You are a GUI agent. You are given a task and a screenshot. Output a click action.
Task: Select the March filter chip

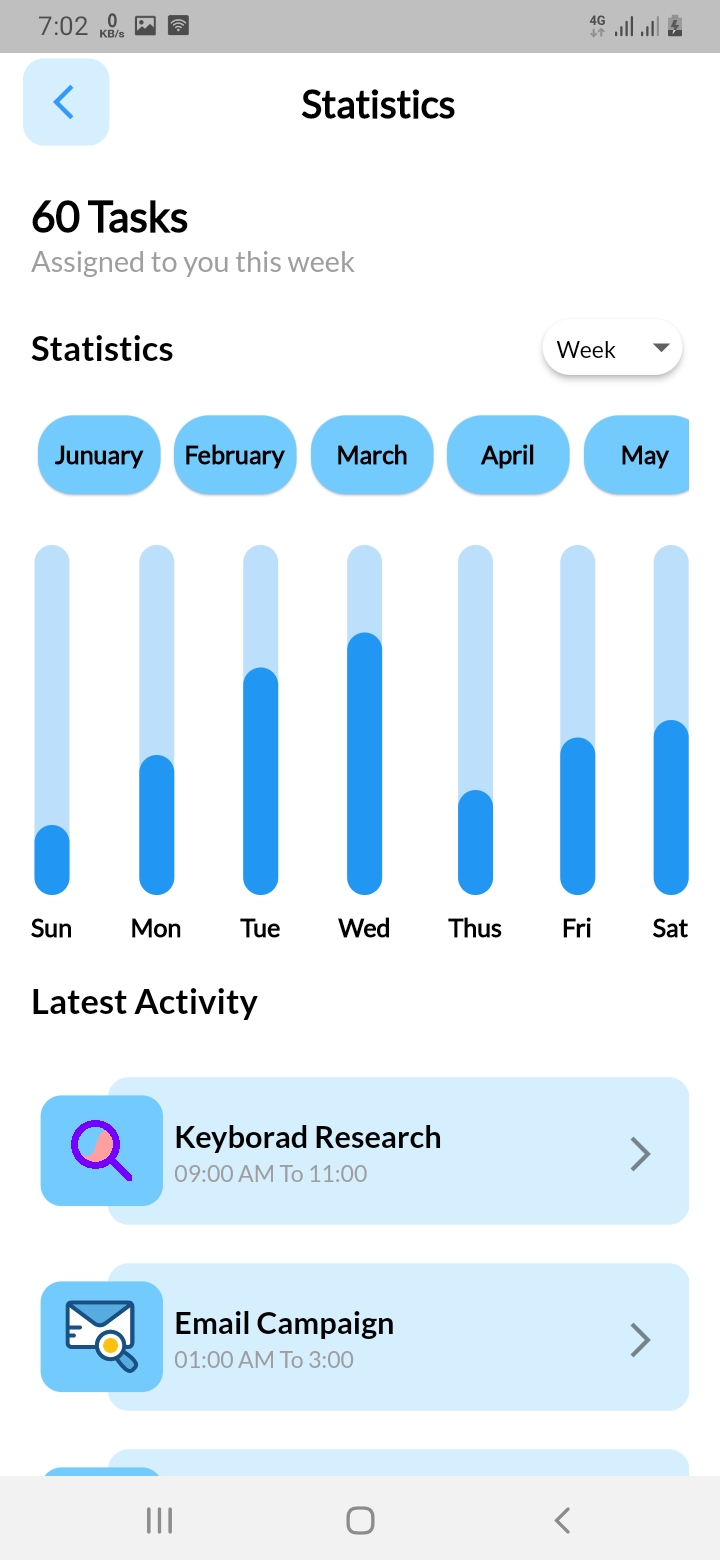click(372, 455)
